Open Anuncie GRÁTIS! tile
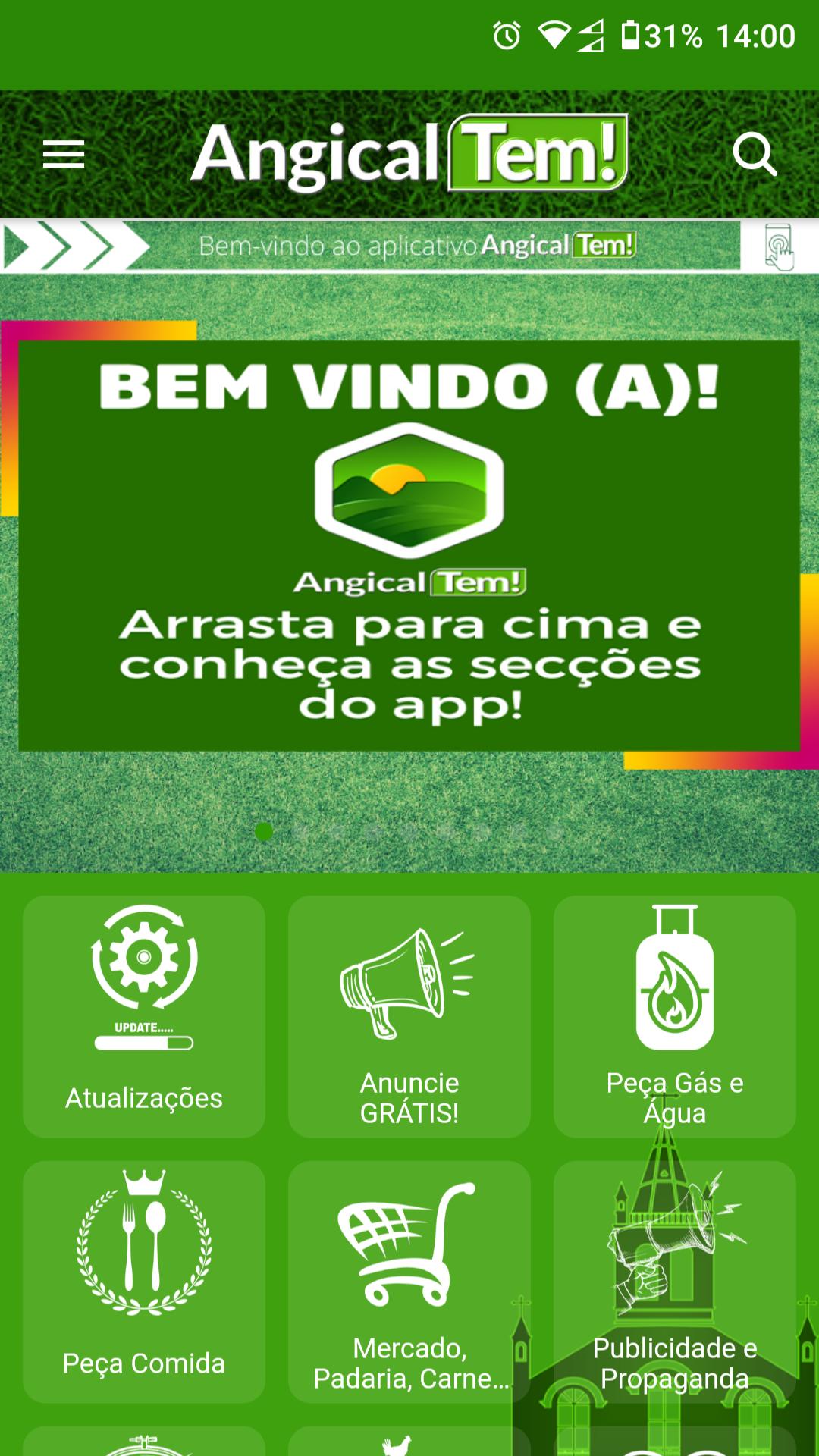This screenshot has height=1456, width=819. [409, 1016]
